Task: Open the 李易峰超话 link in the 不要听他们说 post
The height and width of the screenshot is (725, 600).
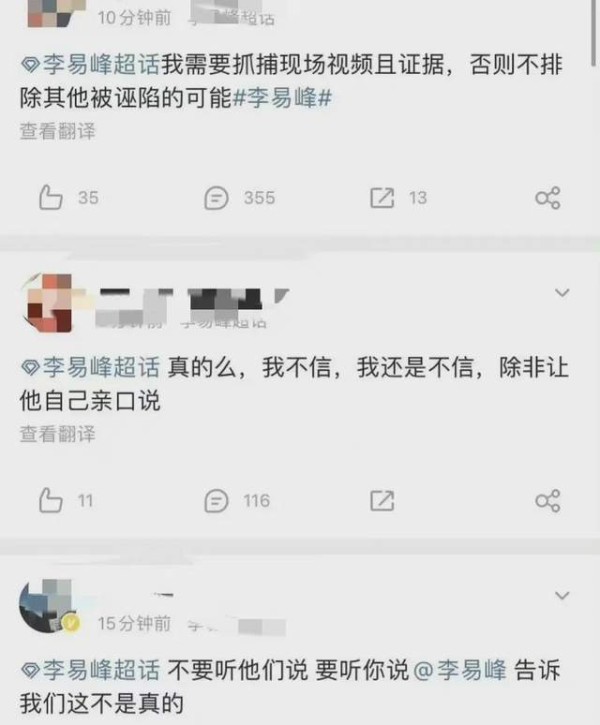Action: tap(91, 671)
